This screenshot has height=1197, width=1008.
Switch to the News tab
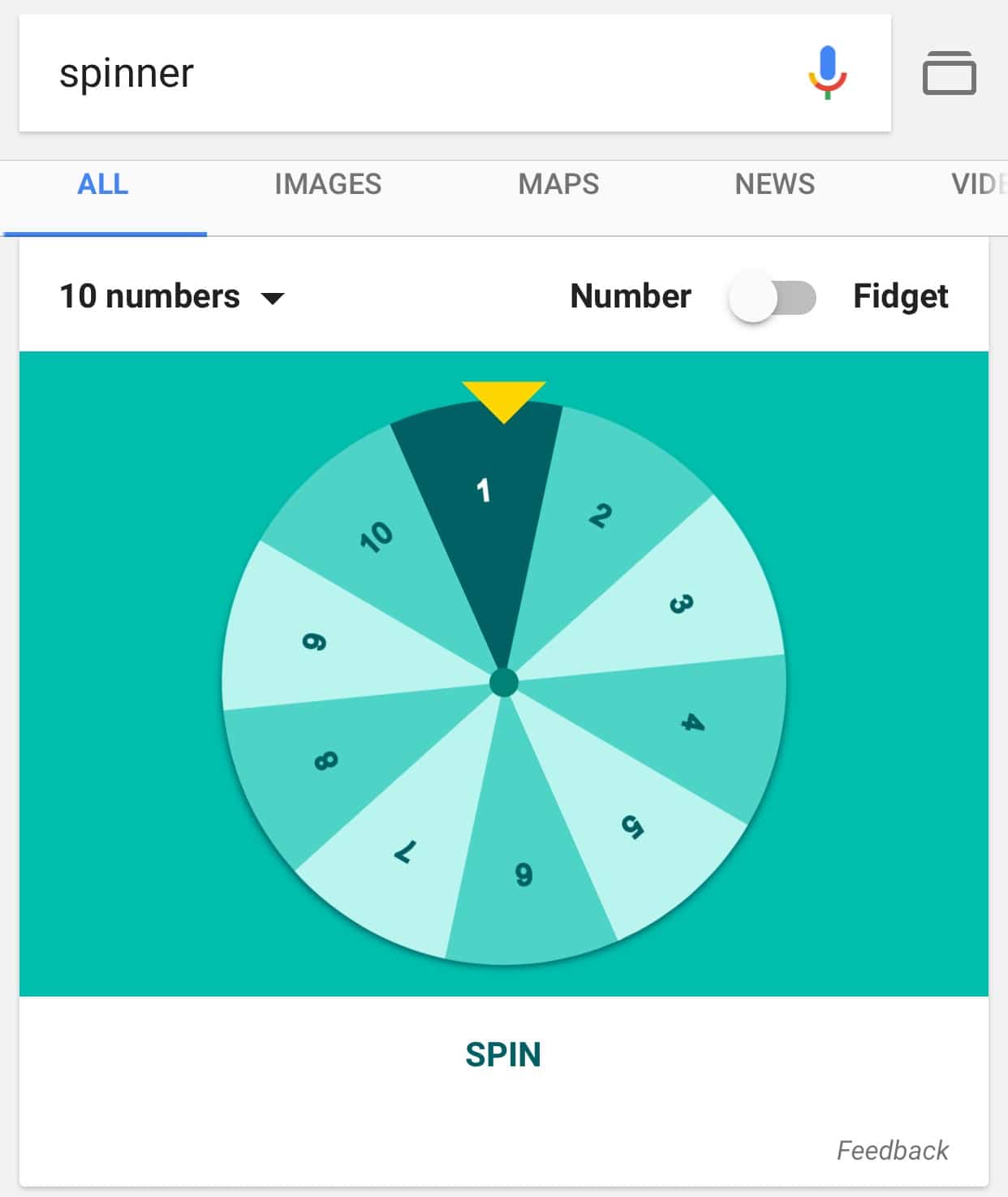[774, 184]
